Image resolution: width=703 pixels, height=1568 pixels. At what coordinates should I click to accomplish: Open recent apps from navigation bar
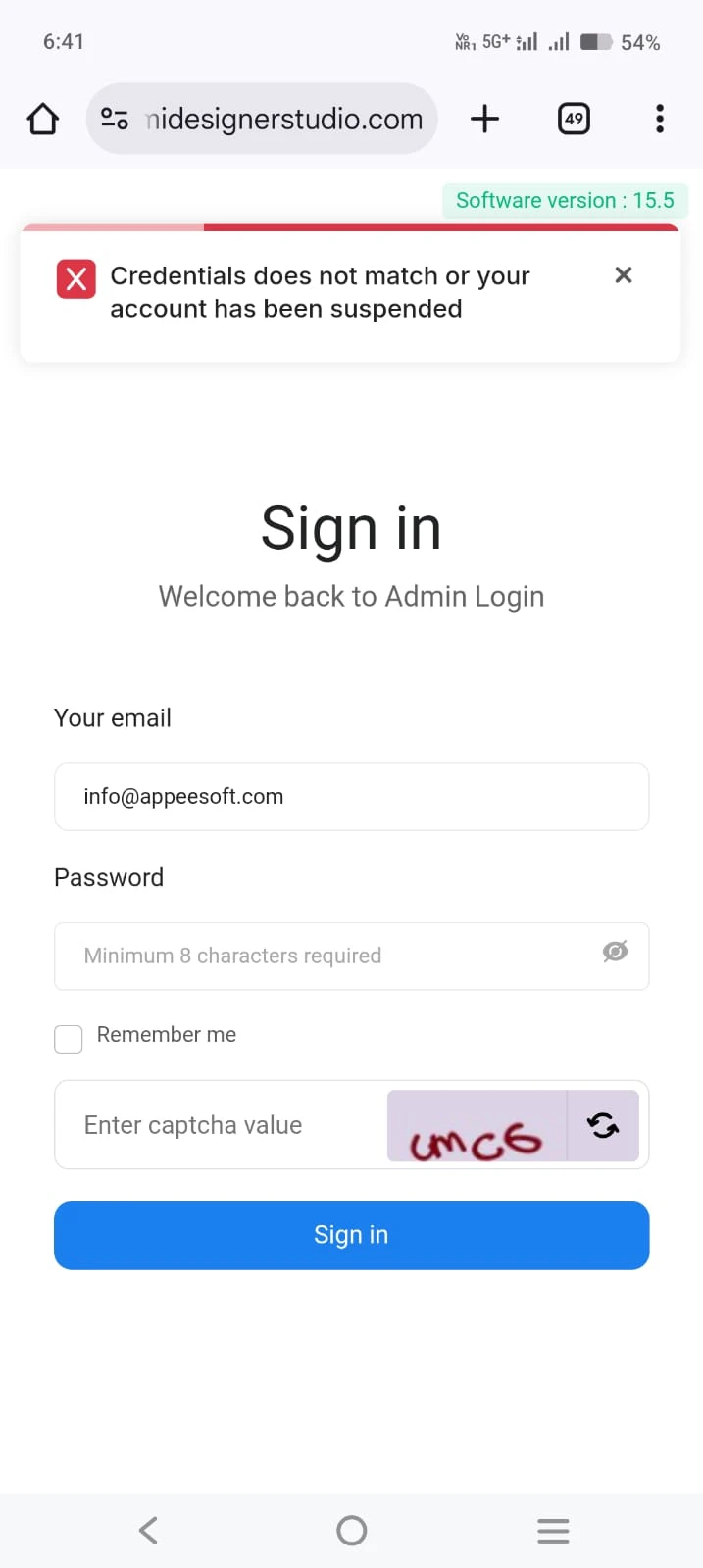tap(553, 1530)
